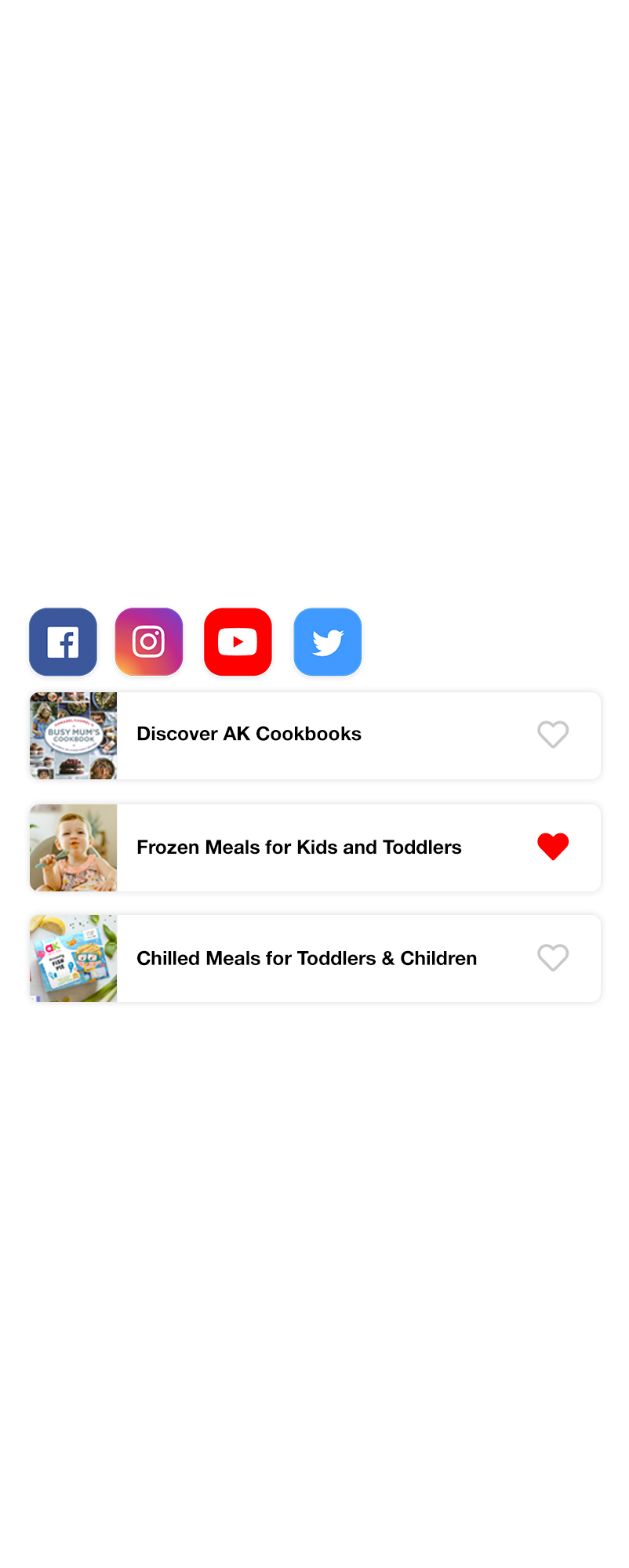Open Chilled Meals for Toddlers & Children
Image resolution: width=629 pixels, height=1568 pixels.
click(307, 958)
